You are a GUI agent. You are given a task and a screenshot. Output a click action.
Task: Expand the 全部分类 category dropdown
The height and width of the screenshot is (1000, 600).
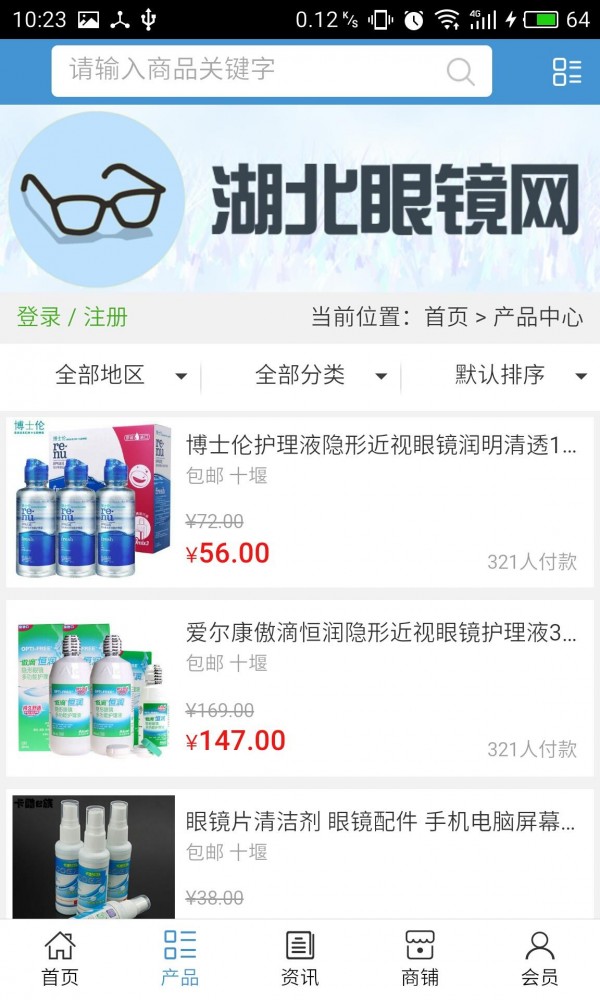(x=320, y=376)
